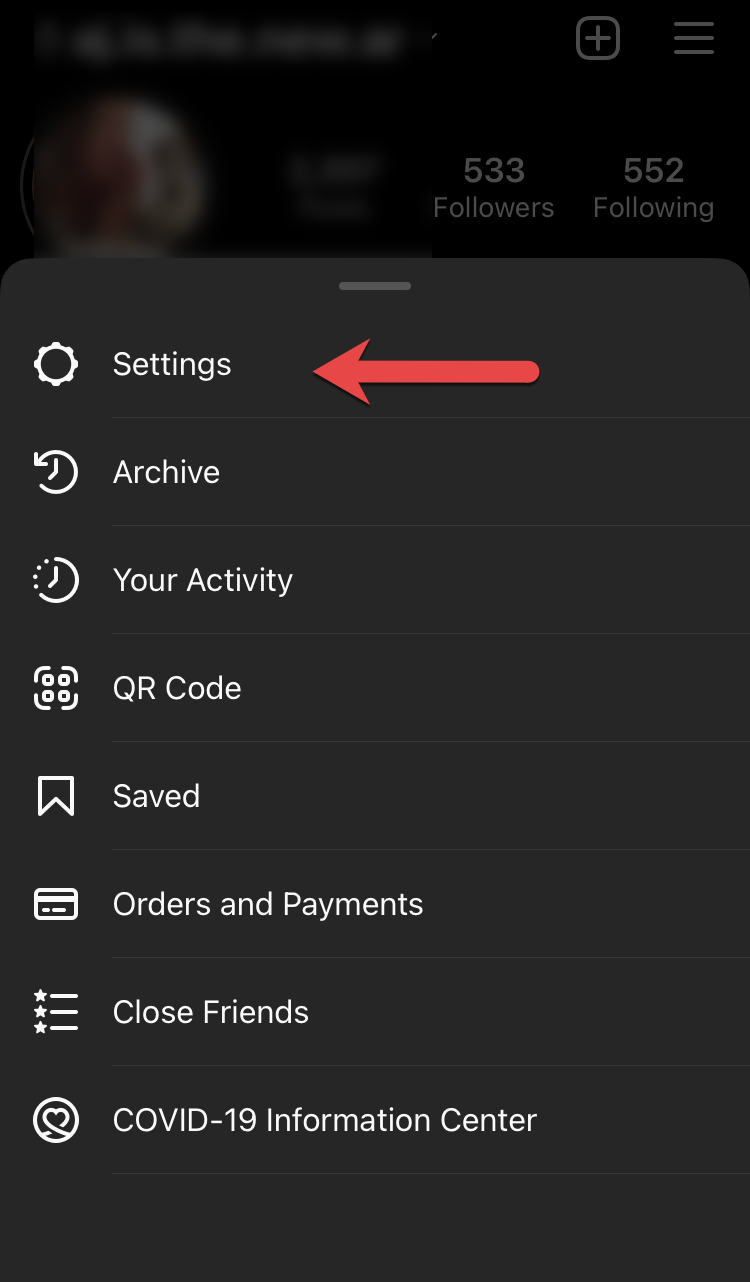Open the 552 Following list

654,186
